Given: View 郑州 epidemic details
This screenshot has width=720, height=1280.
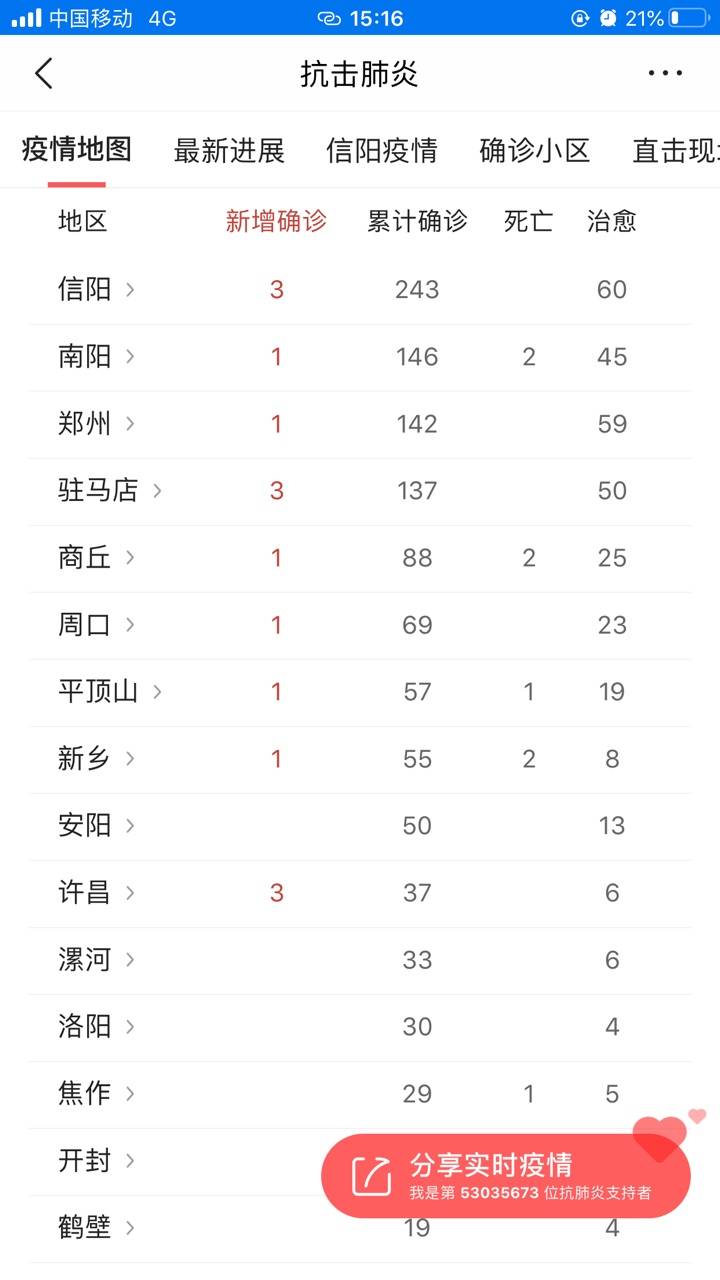Looking at the screenshot, I should coord(360,424).
